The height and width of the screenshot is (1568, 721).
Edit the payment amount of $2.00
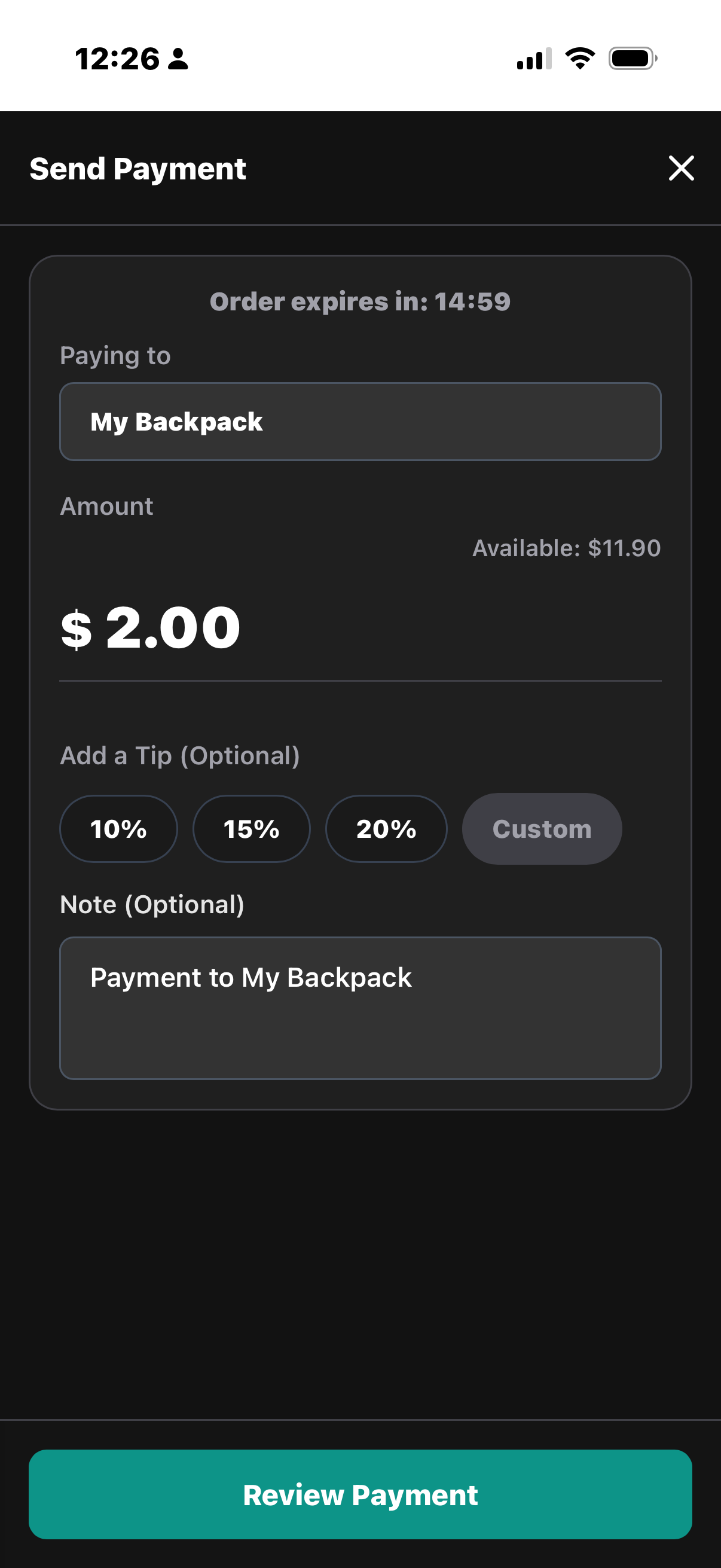[172, 629]
